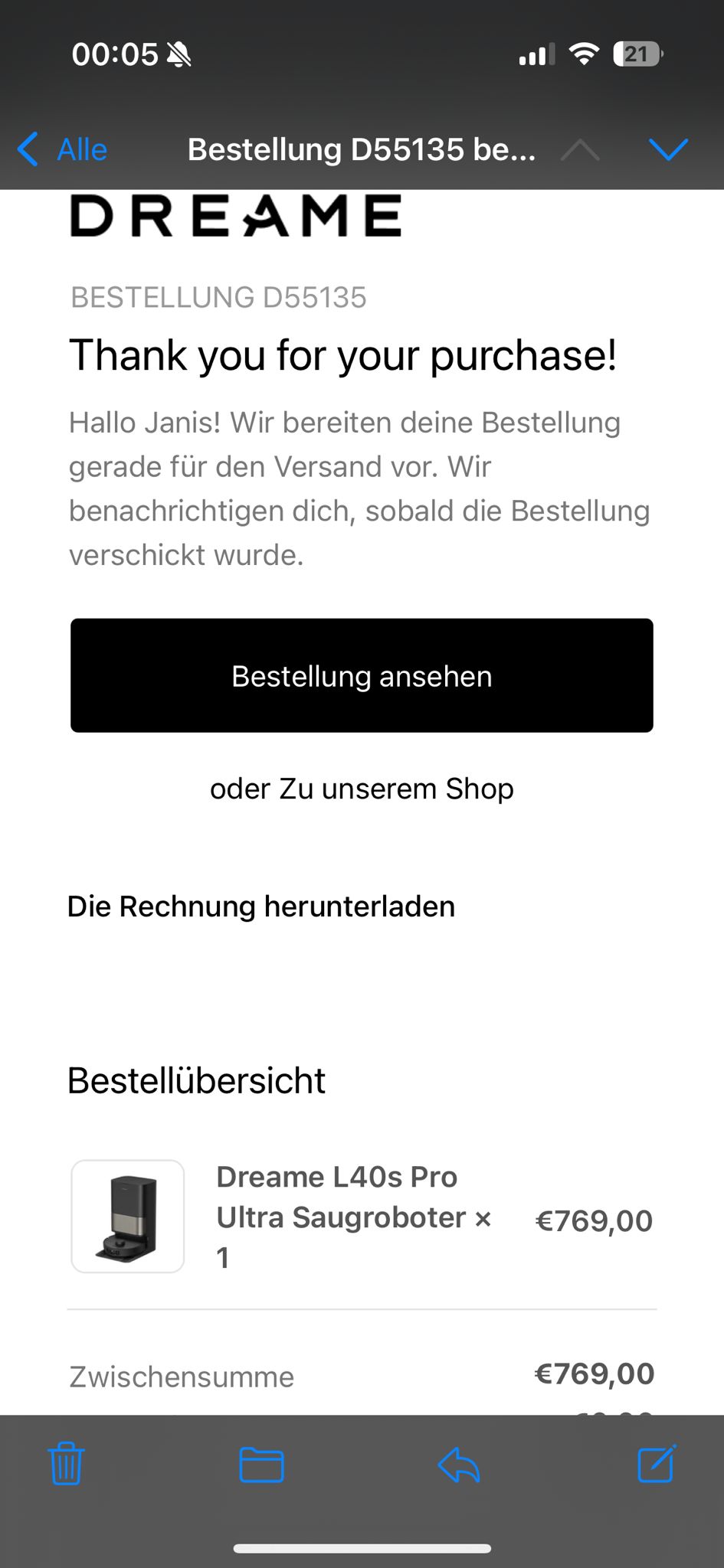
Task: Go back to the Alle mailbox
Action: click(x=63, y=149)
